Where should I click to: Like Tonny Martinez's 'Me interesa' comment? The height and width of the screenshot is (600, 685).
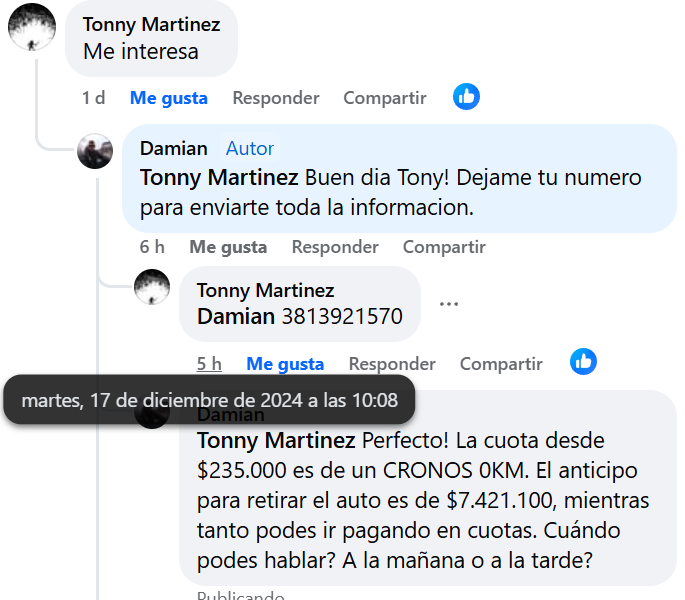[168, 98]
